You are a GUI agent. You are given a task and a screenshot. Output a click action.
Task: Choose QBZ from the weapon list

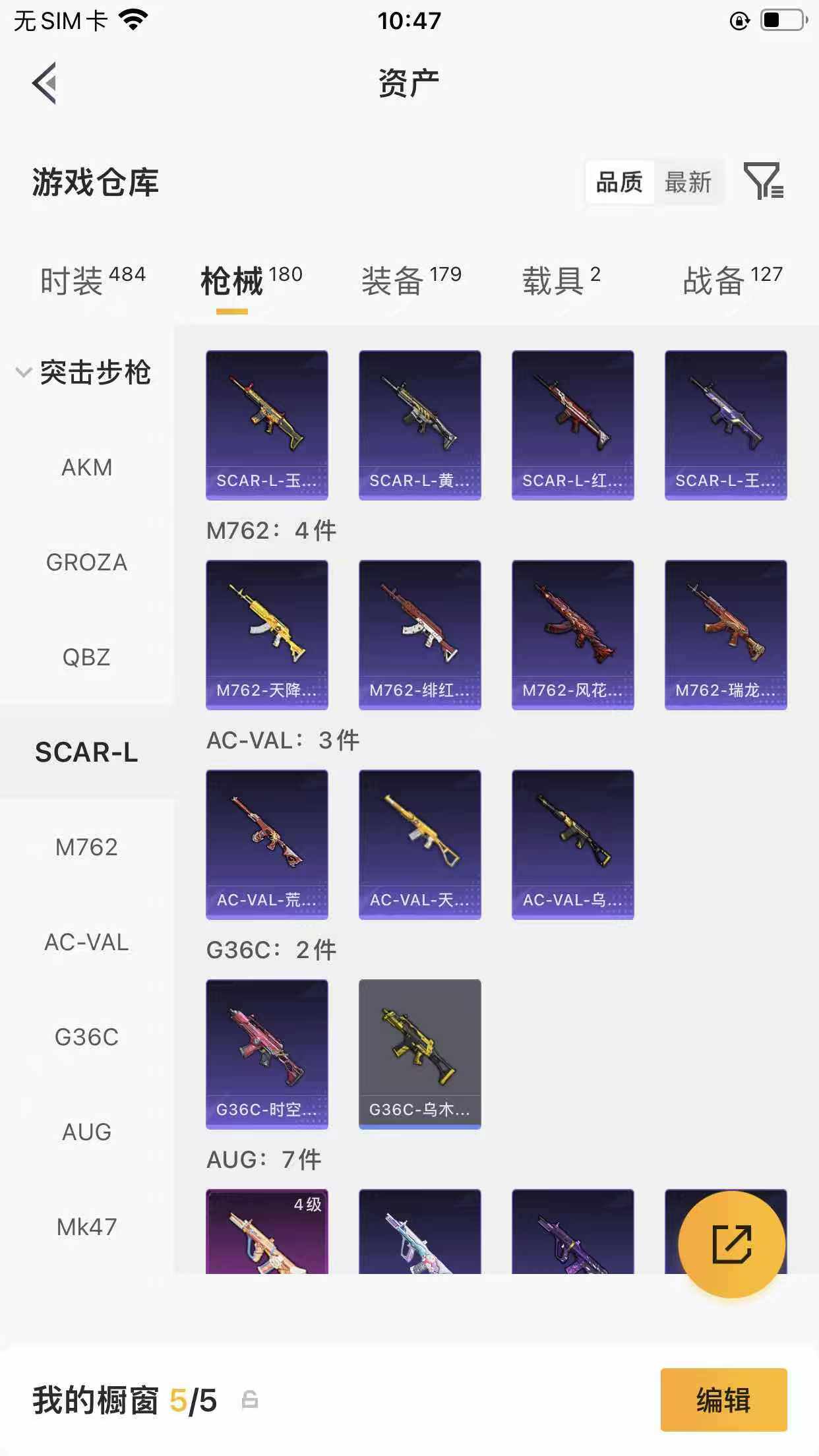86,657
